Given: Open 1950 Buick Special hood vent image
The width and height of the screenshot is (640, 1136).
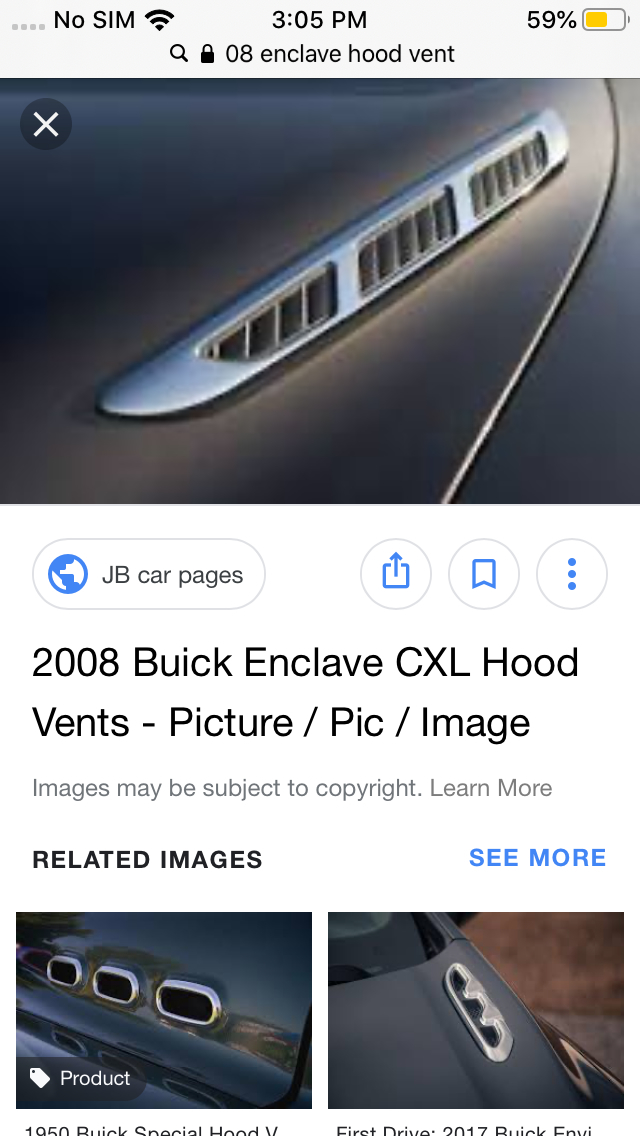Looking at the screenshot, I should tap(164, 1010).
